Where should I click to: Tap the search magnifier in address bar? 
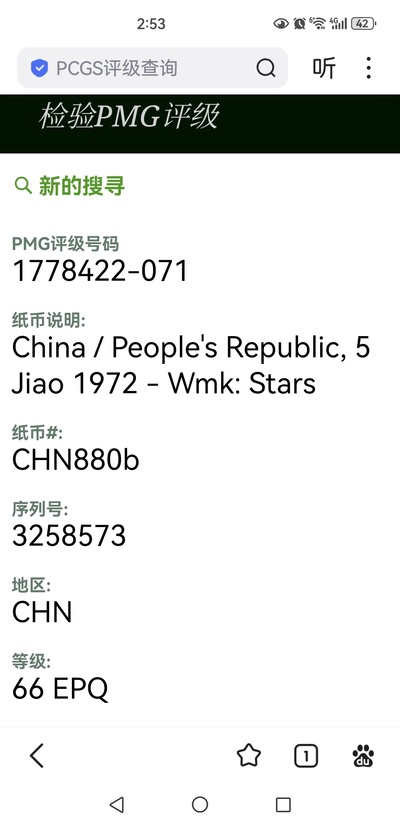pyautogui.click(x=266, y=68)
